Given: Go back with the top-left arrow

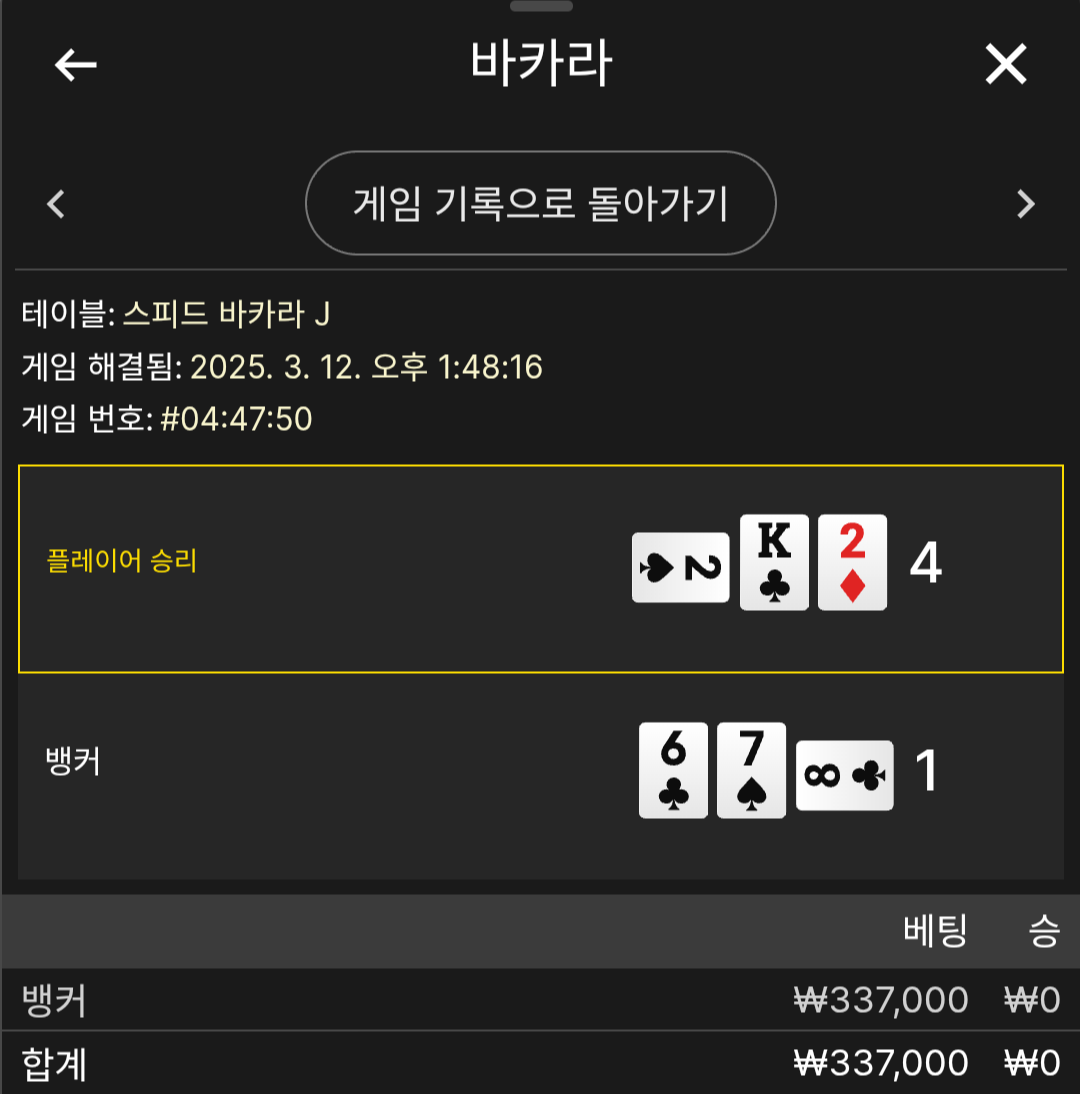Looking at the screenshot, I should click(75, 65).
